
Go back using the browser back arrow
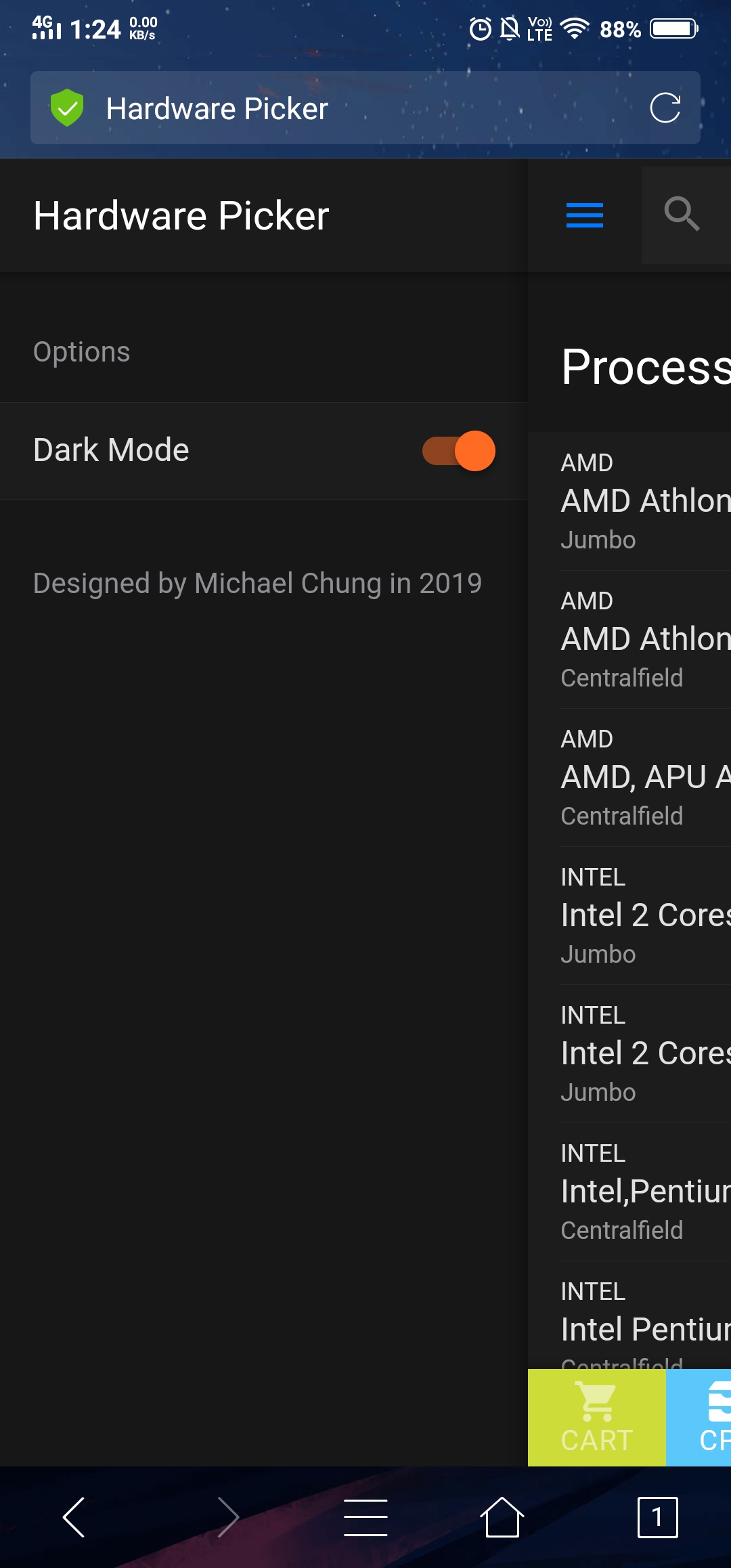click(73, 1517)
